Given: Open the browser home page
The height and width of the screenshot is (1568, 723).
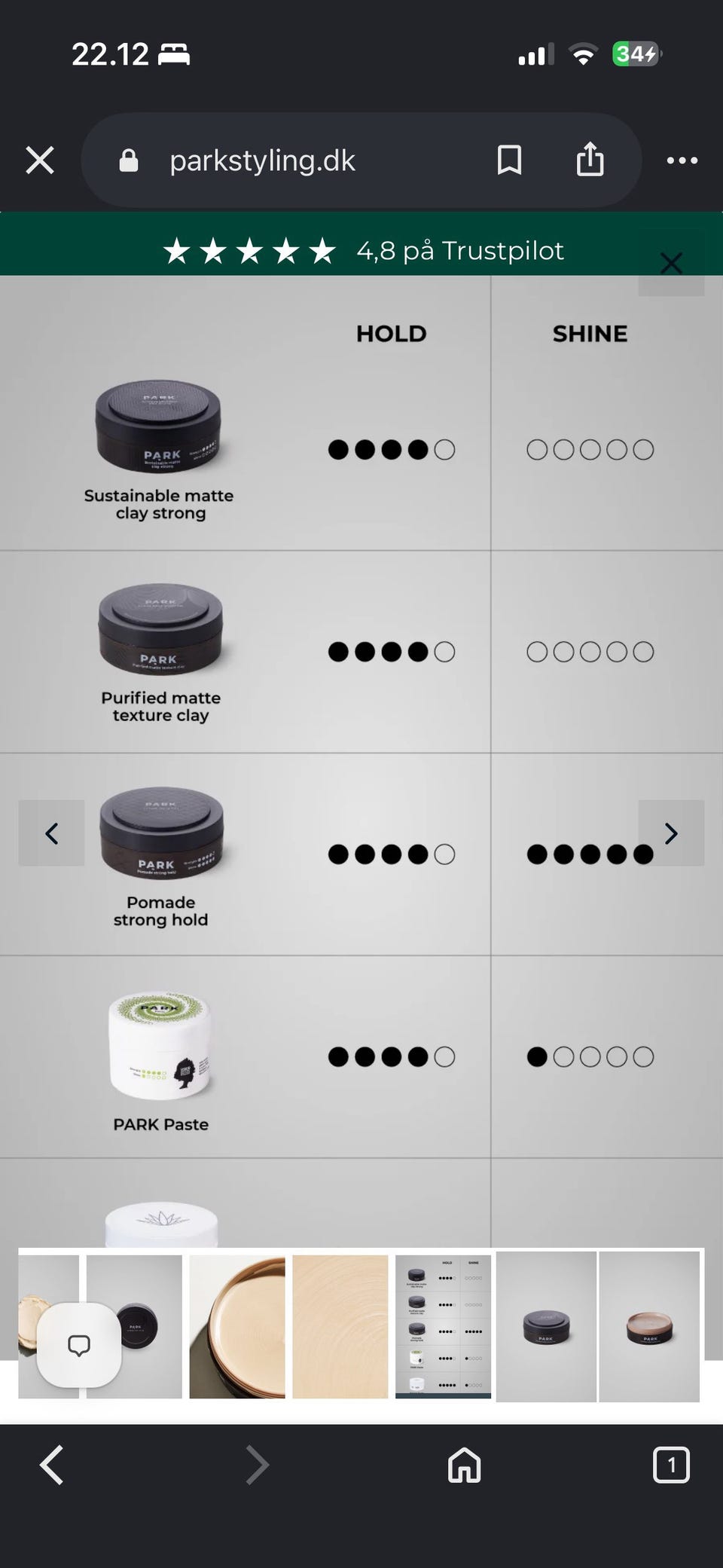Looking at the screenshot, I should (x=464, y=1466).
